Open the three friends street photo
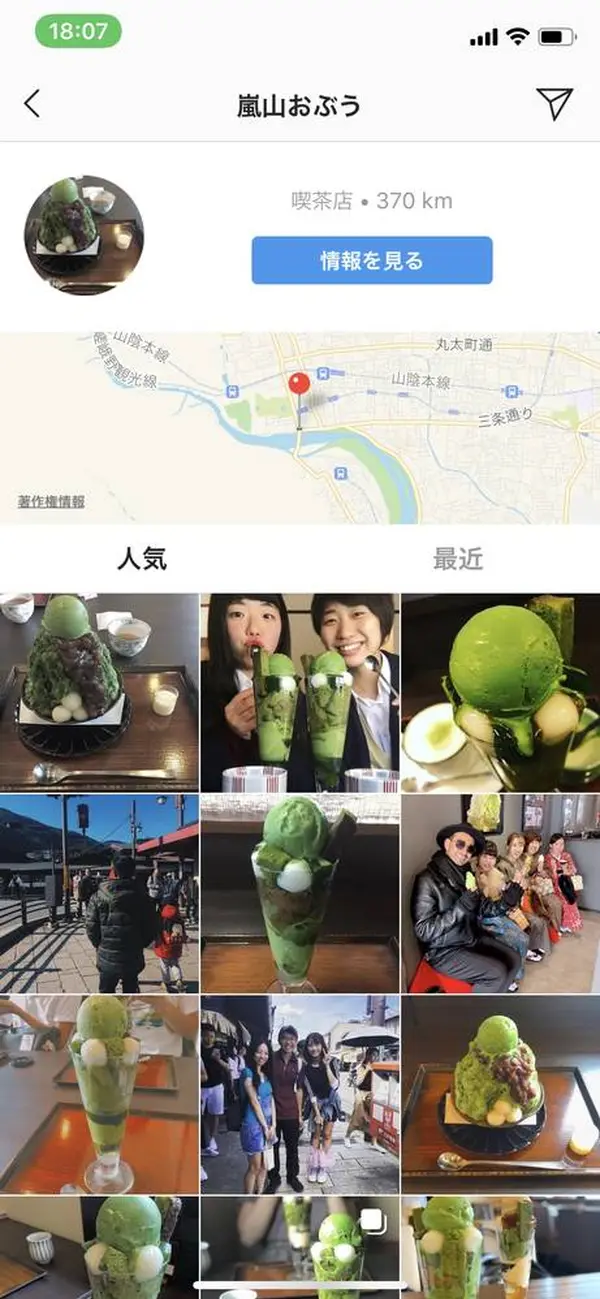The height and width of the screenshot is (1299, 600). click(x=300, y=1094)
